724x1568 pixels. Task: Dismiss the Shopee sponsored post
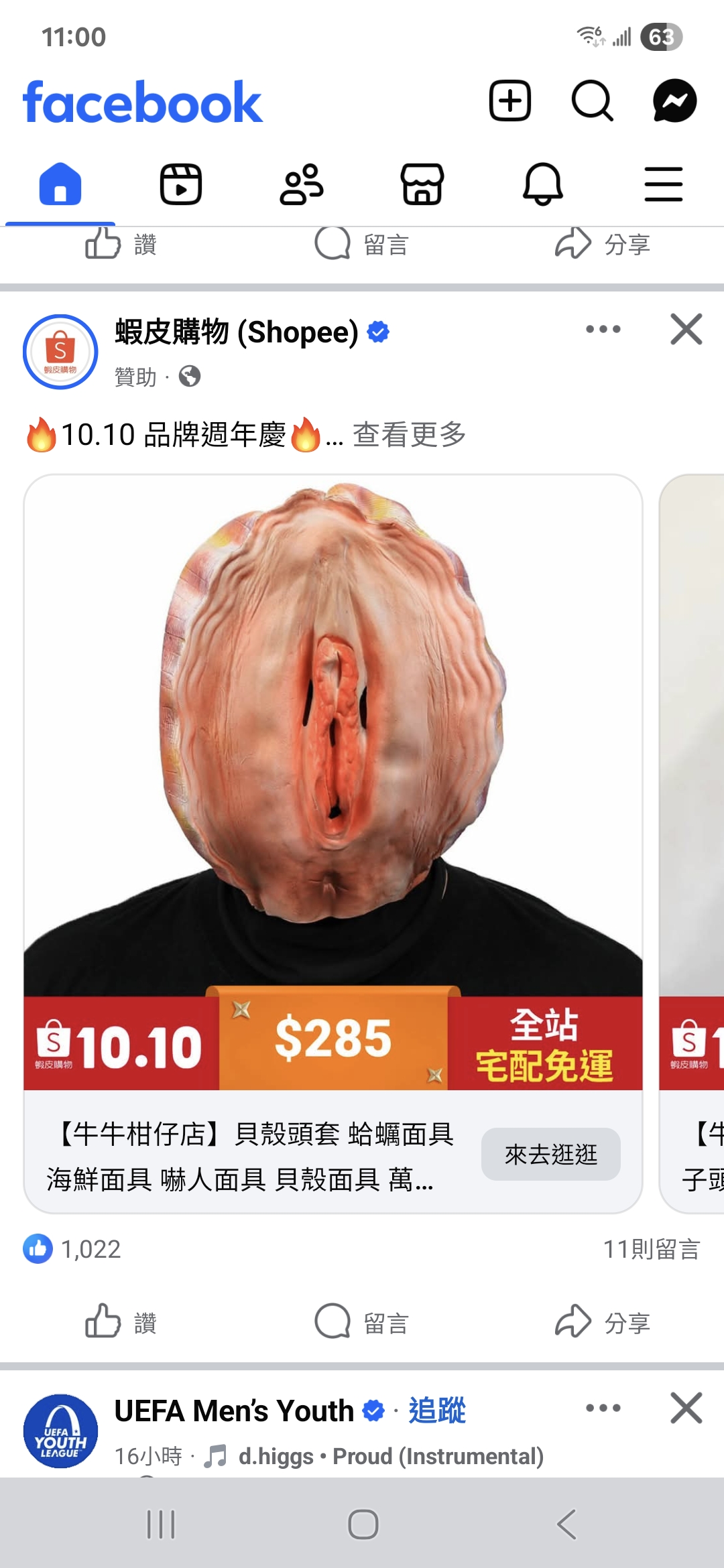(x=686, y=329)
